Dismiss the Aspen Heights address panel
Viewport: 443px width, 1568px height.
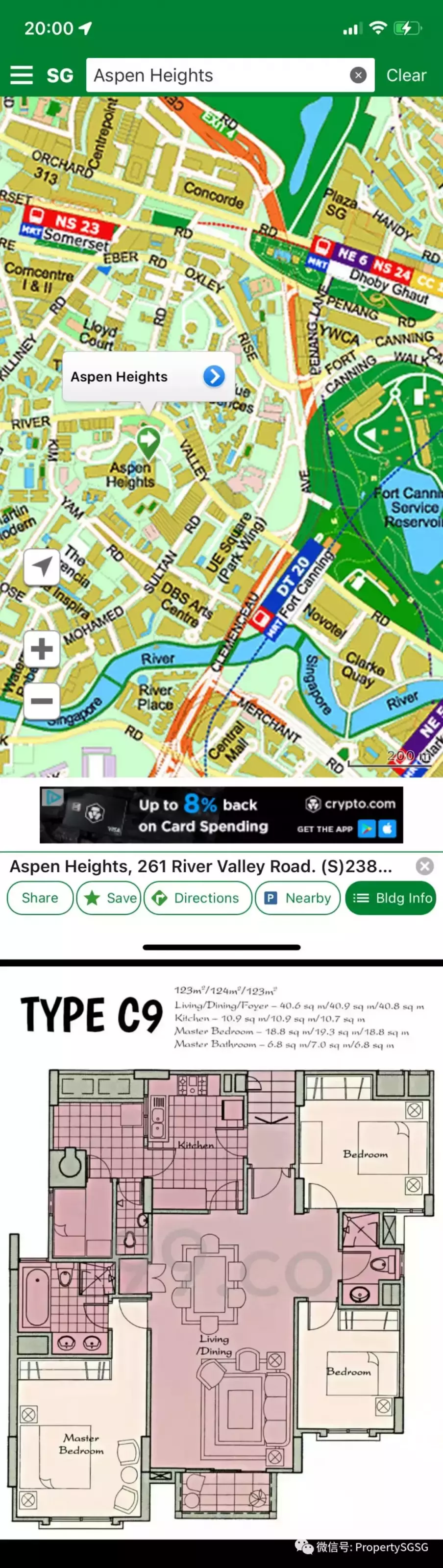pyautogui.click(x=425, y=865)
